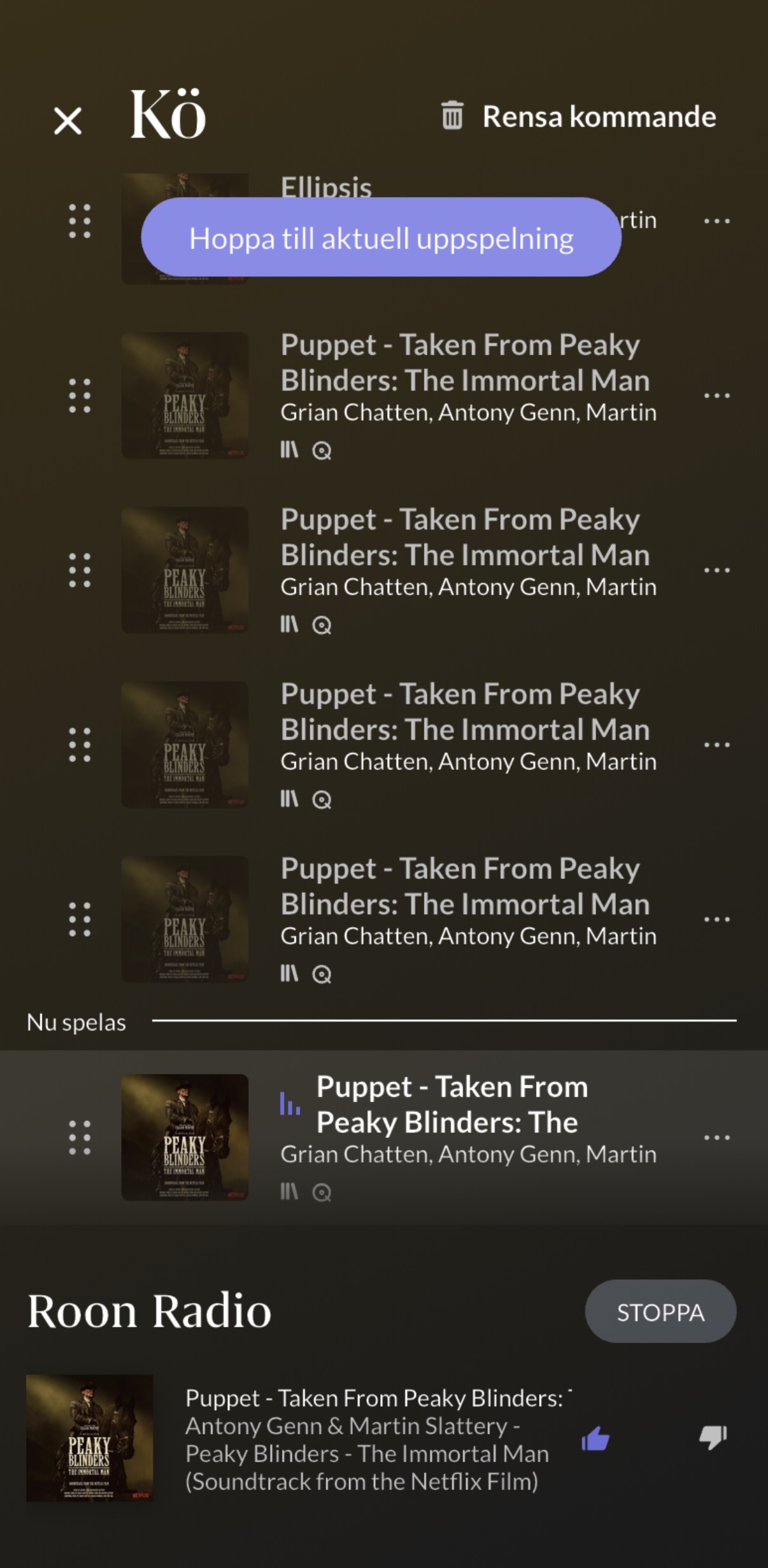Open the Roon Radio suggested Puppet track

click(x=373, y=1439)
